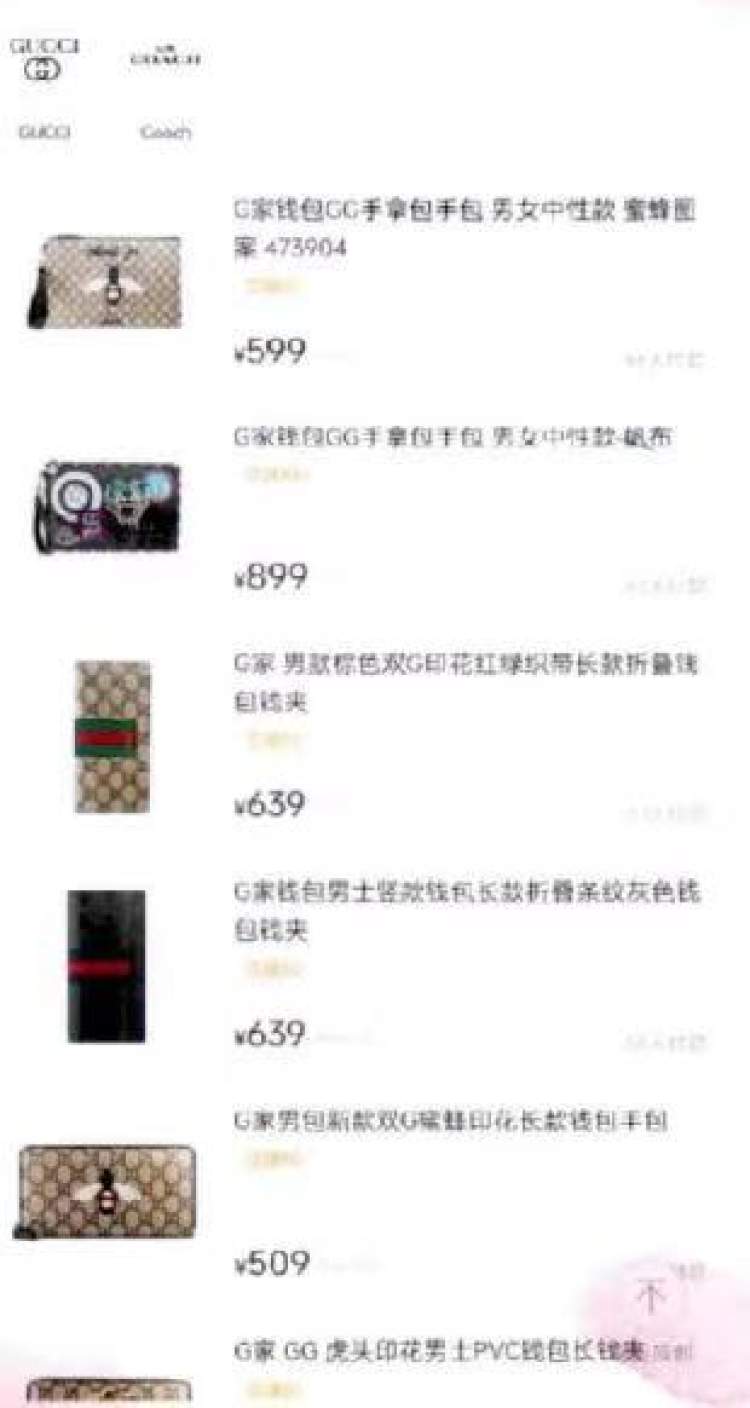Open the ¥509 bee-print long wallet
The height and width of the screenshot is (1408, 750).
pos(450,1122)
